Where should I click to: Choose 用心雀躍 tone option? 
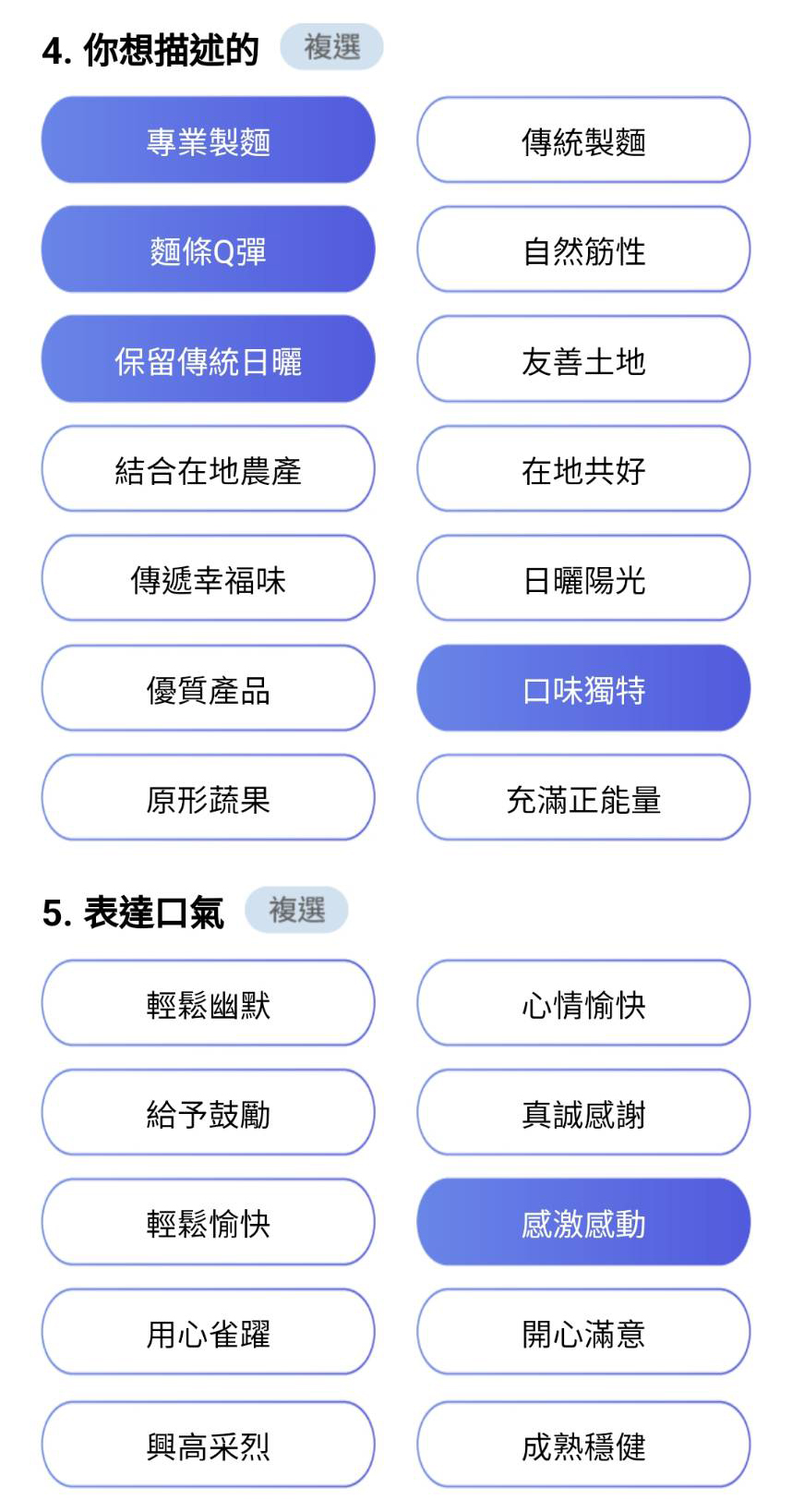(208, 1332)
